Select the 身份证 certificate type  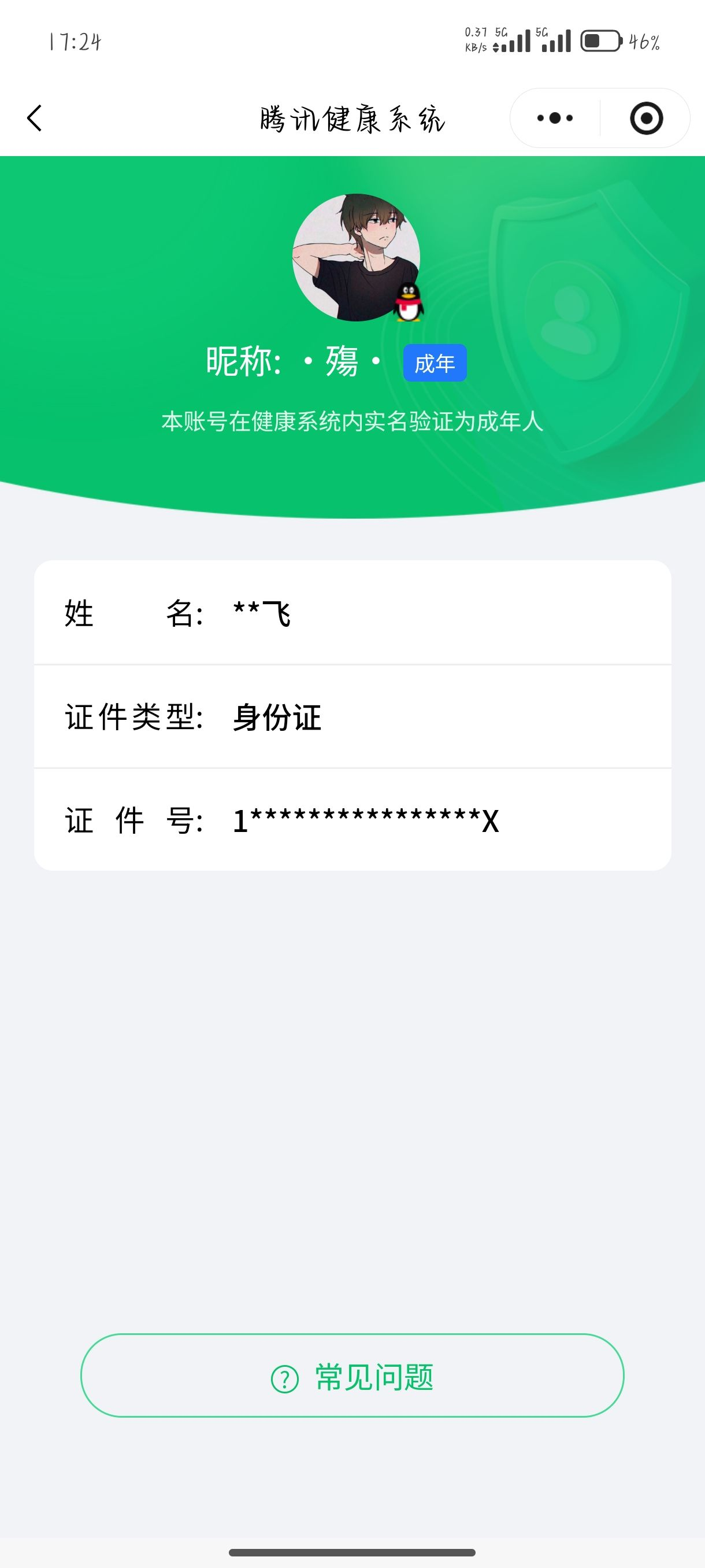pos(277,717)
